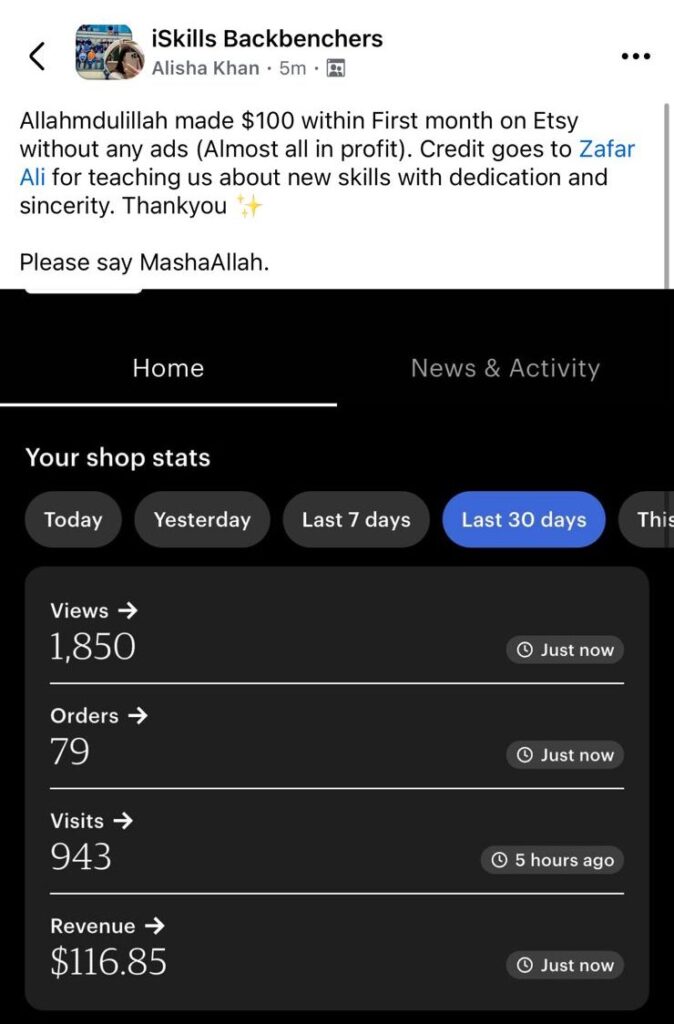Go back from this post
This screenshot has height=1024, width=674.
coord(37,57)
